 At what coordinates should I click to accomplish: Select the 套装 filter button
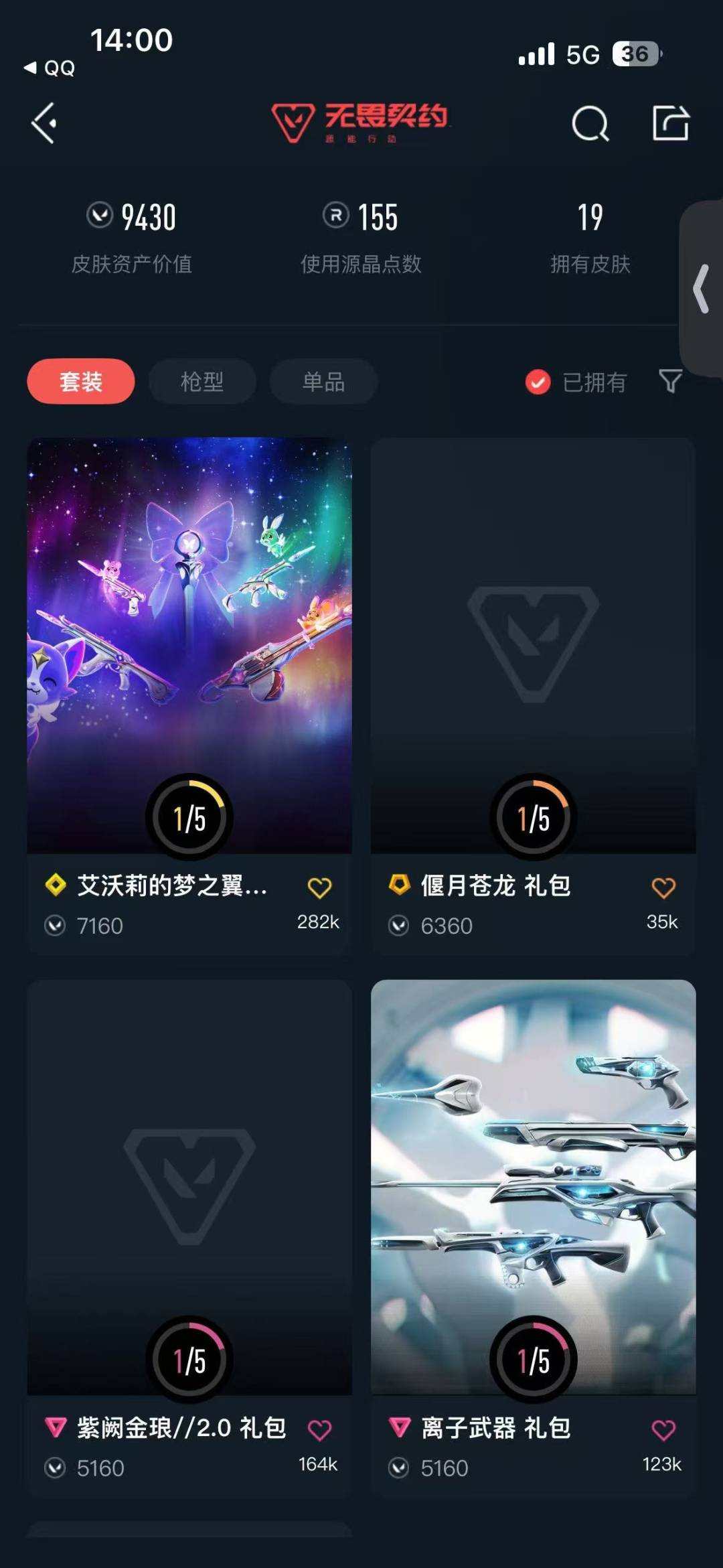click(x=80, y=380)
